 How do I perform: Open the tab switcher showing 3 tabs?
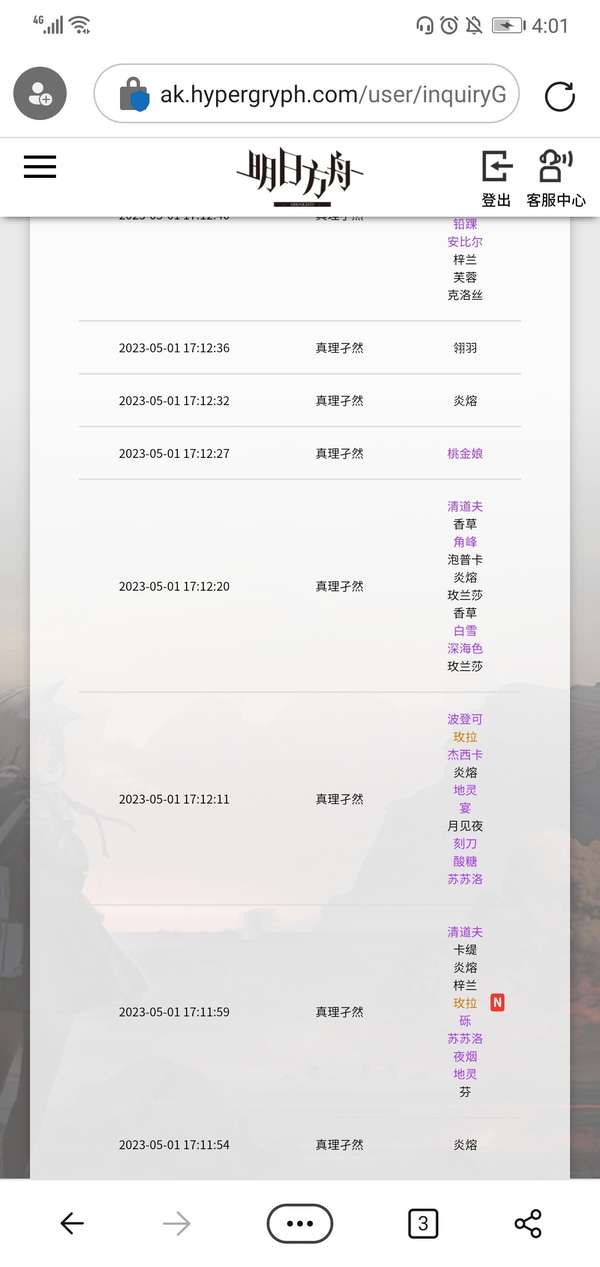click(x=423, y=1223)
